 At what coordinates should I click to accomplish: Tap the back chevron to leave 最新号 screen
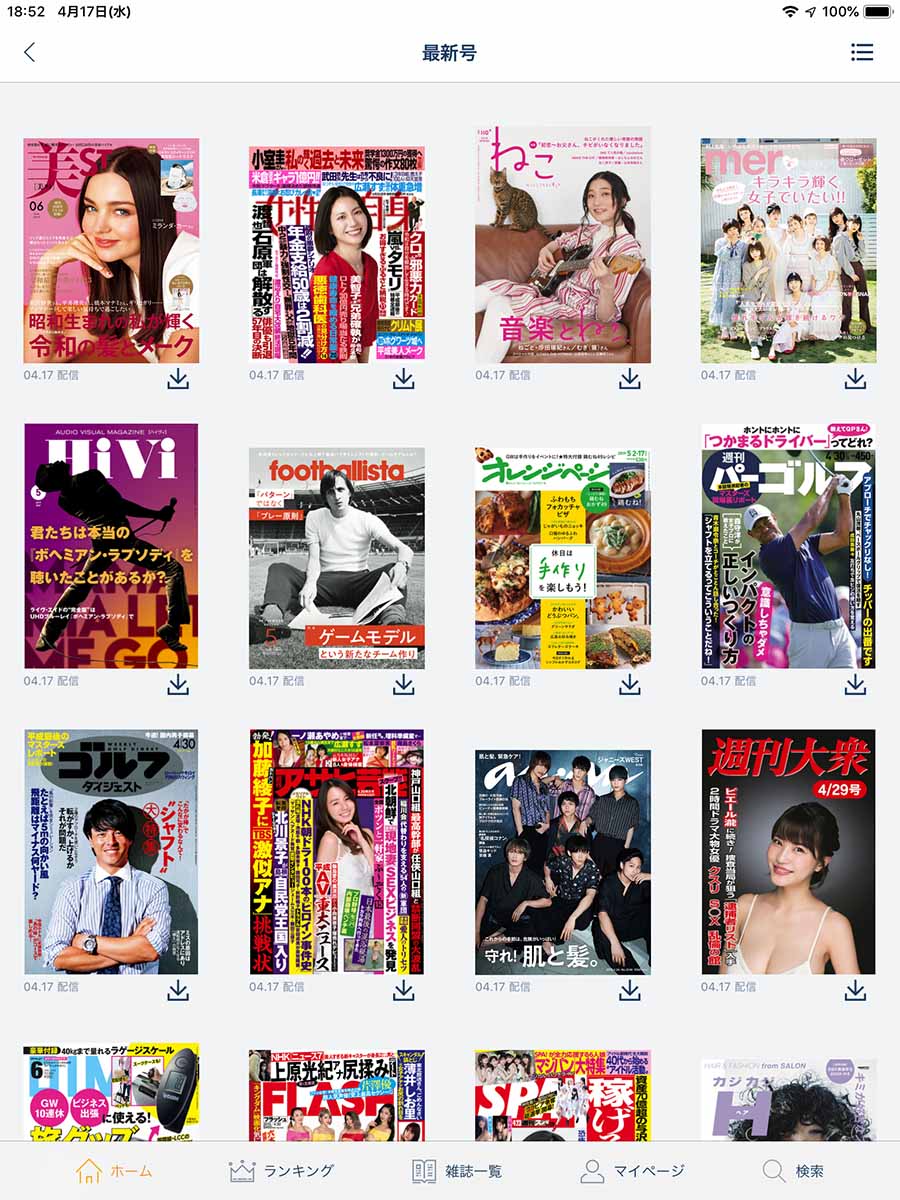click(27, 51)
